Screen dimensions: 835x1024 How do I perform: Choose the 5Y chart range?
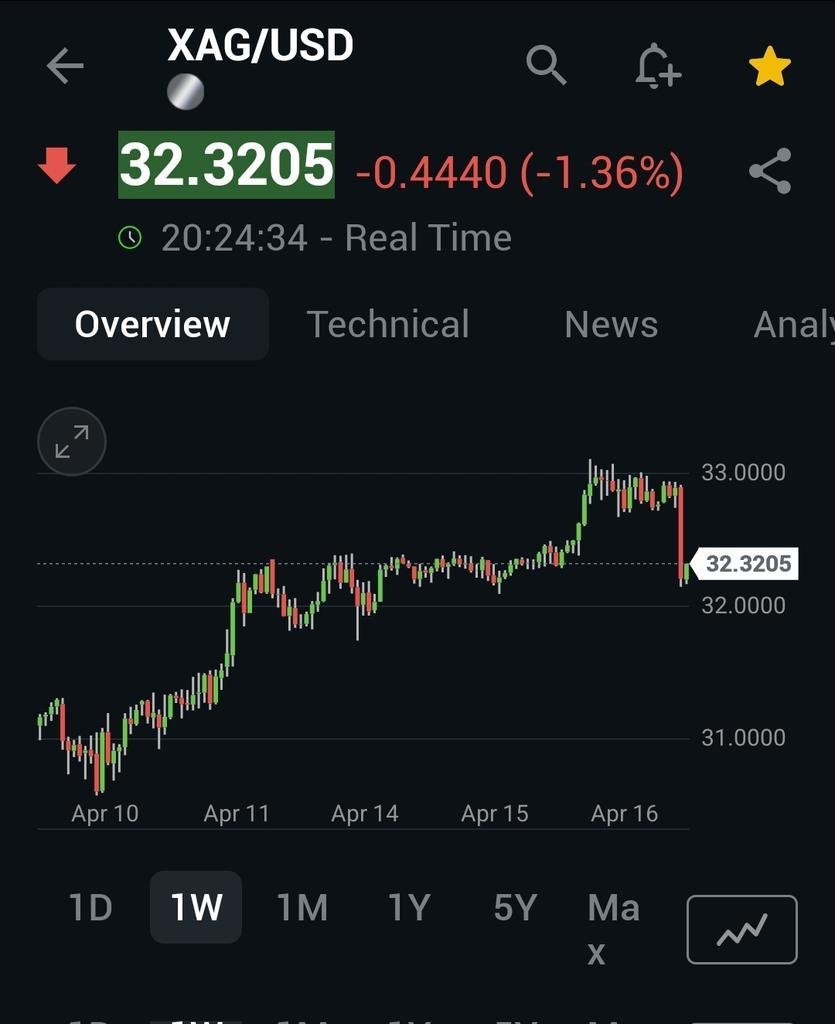click(x=515, y=908)
